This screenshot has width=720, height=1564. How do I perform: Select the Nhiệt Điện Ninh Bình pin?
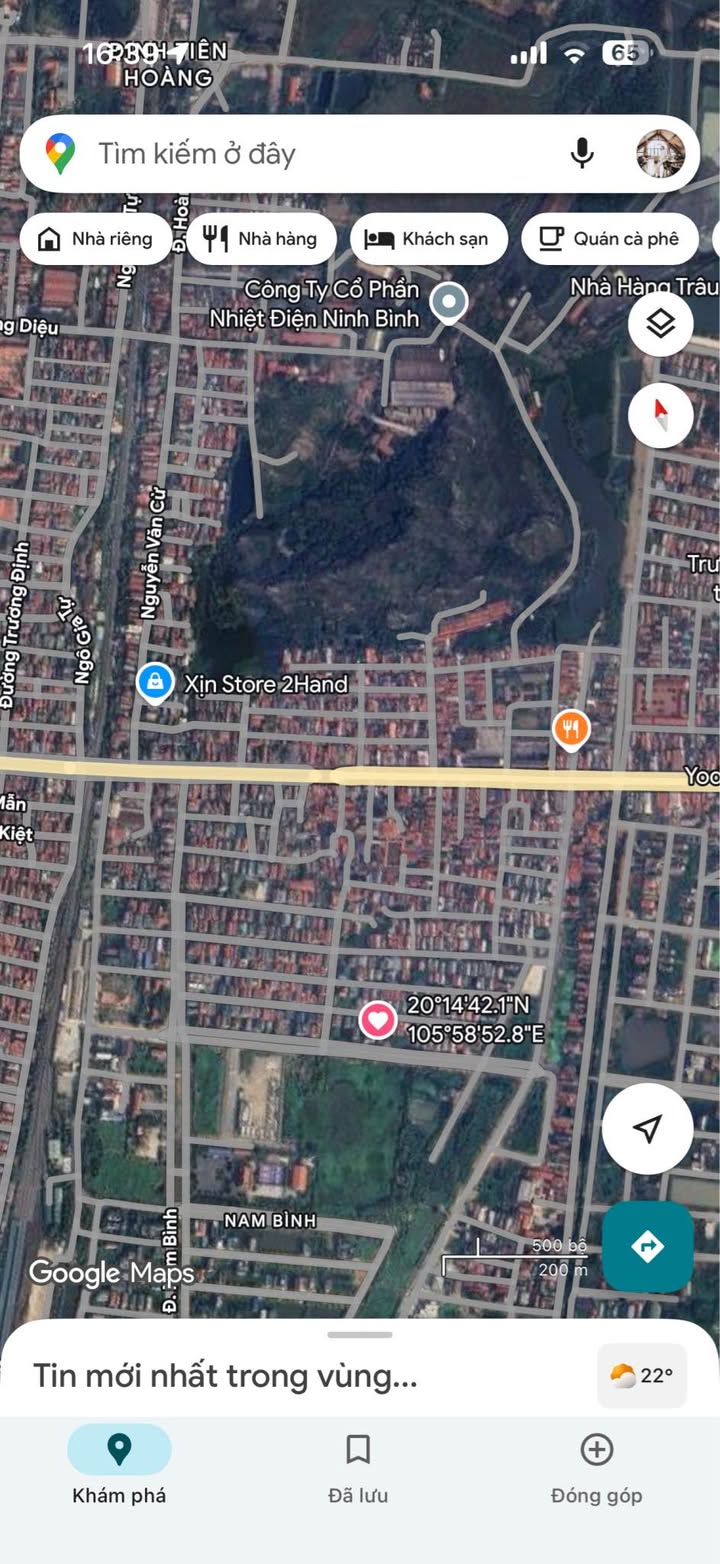(x=449, y=301)
